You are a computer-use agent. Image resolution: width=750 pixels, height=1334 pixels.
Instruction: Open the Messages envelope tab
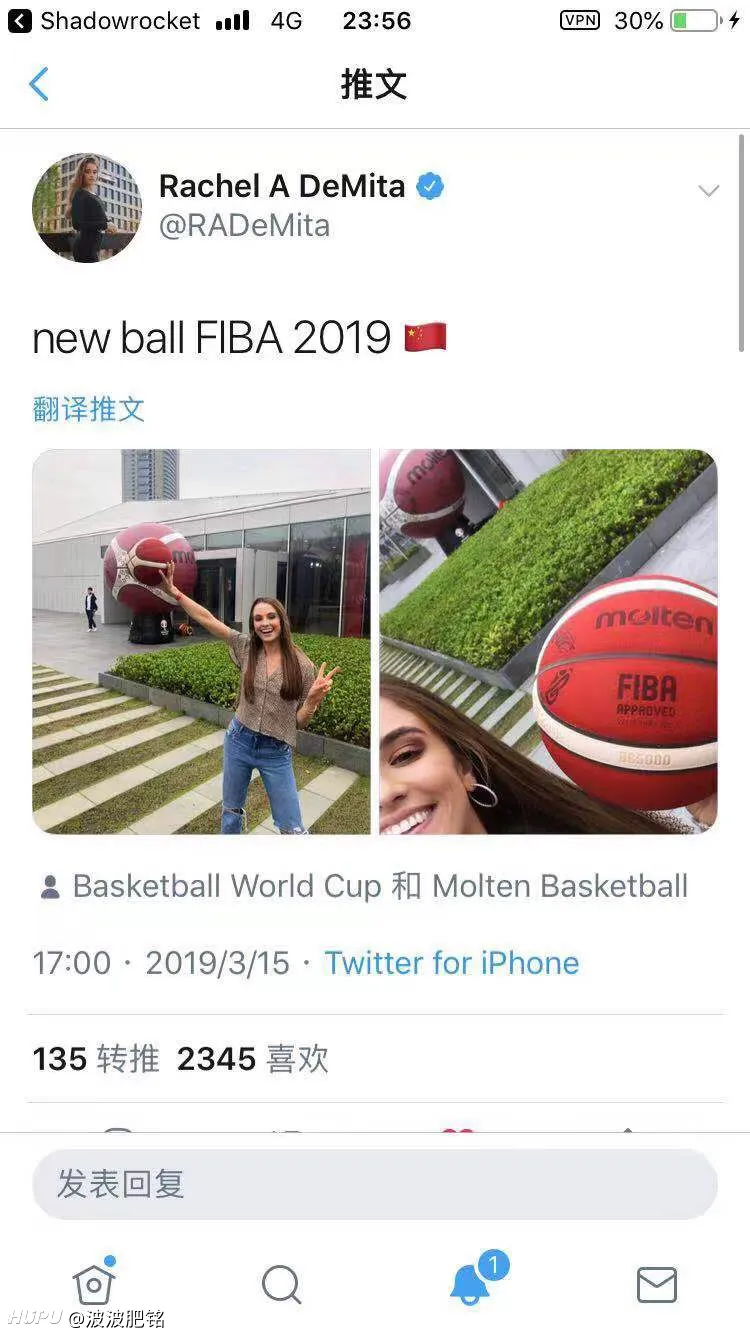click(657, 1284)
